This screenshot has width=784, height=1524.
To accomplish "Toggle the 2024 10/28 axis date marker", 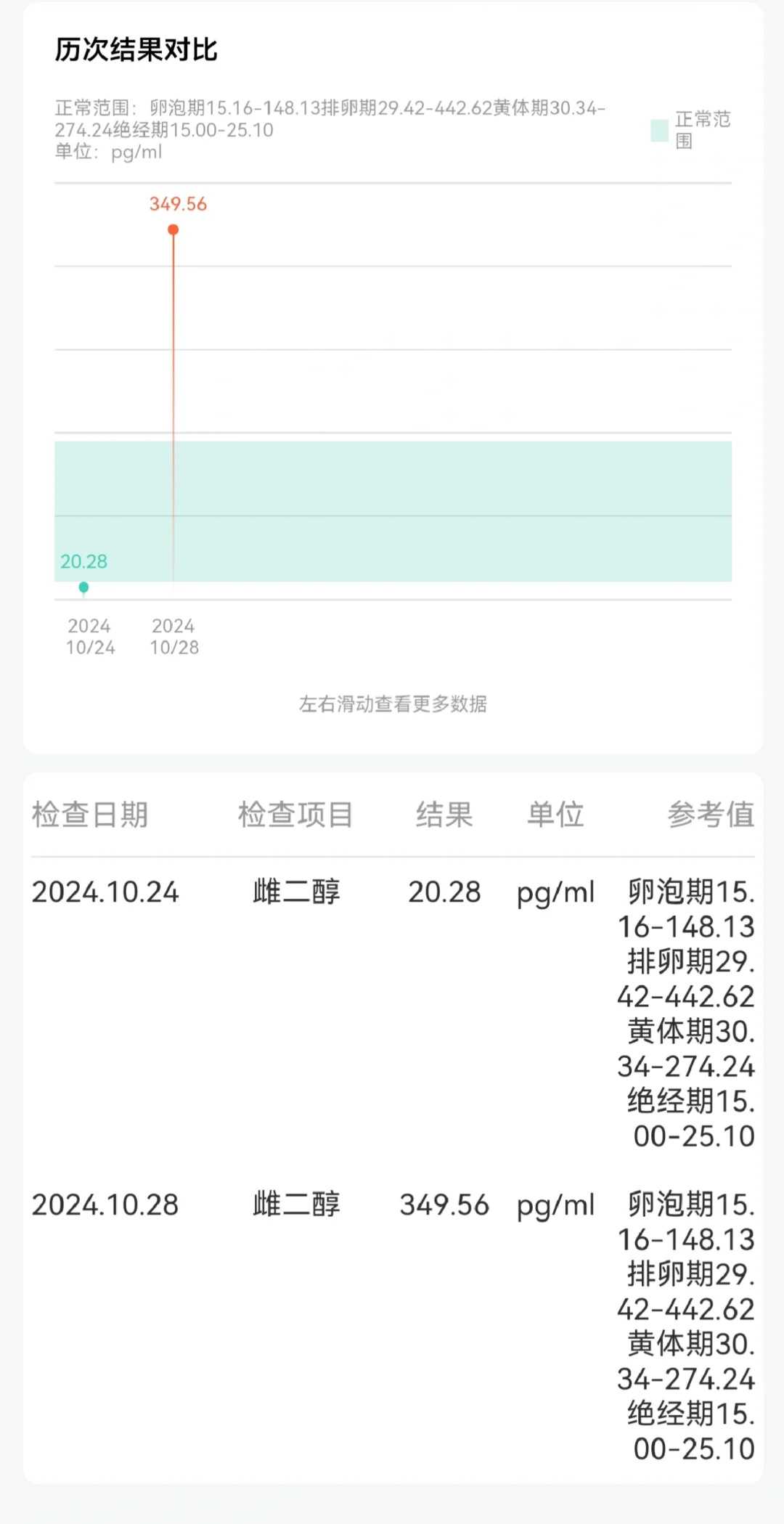I will (x=174, y=636).
